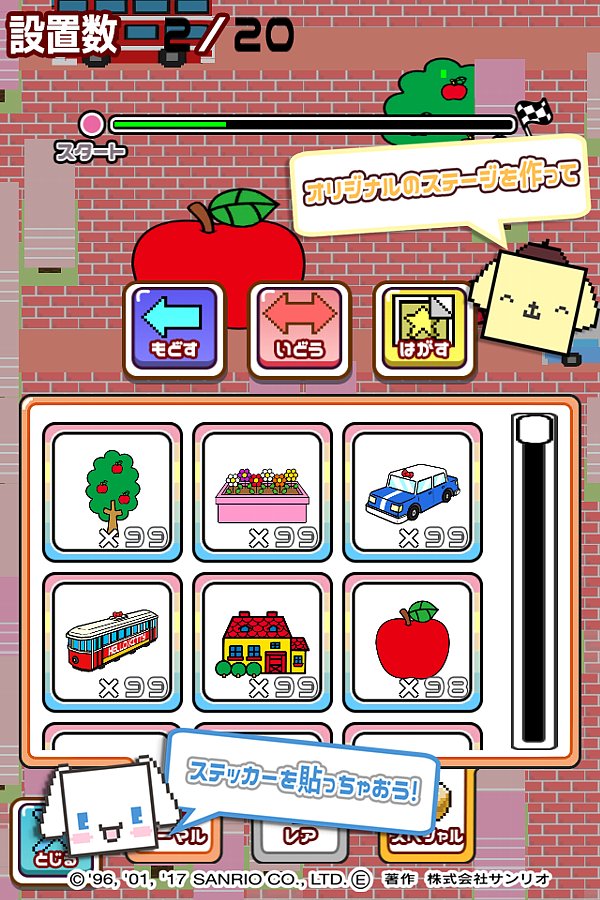Viewport: 600px width, 900px height.
Task: Pick the yellow house sticker
Action: pyautogui.click(x=262, y=641)
